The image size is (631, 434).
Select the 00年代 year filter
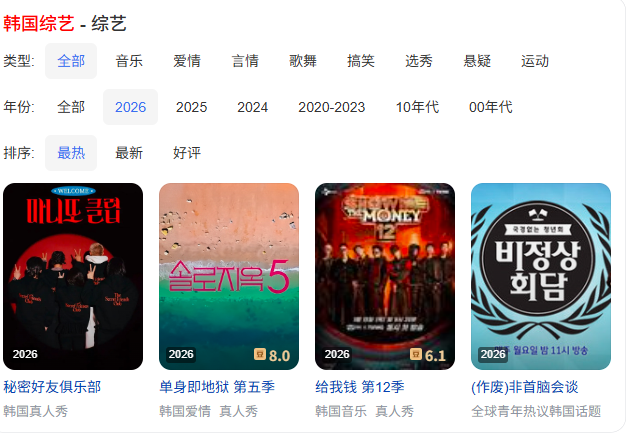coord(490,107)
